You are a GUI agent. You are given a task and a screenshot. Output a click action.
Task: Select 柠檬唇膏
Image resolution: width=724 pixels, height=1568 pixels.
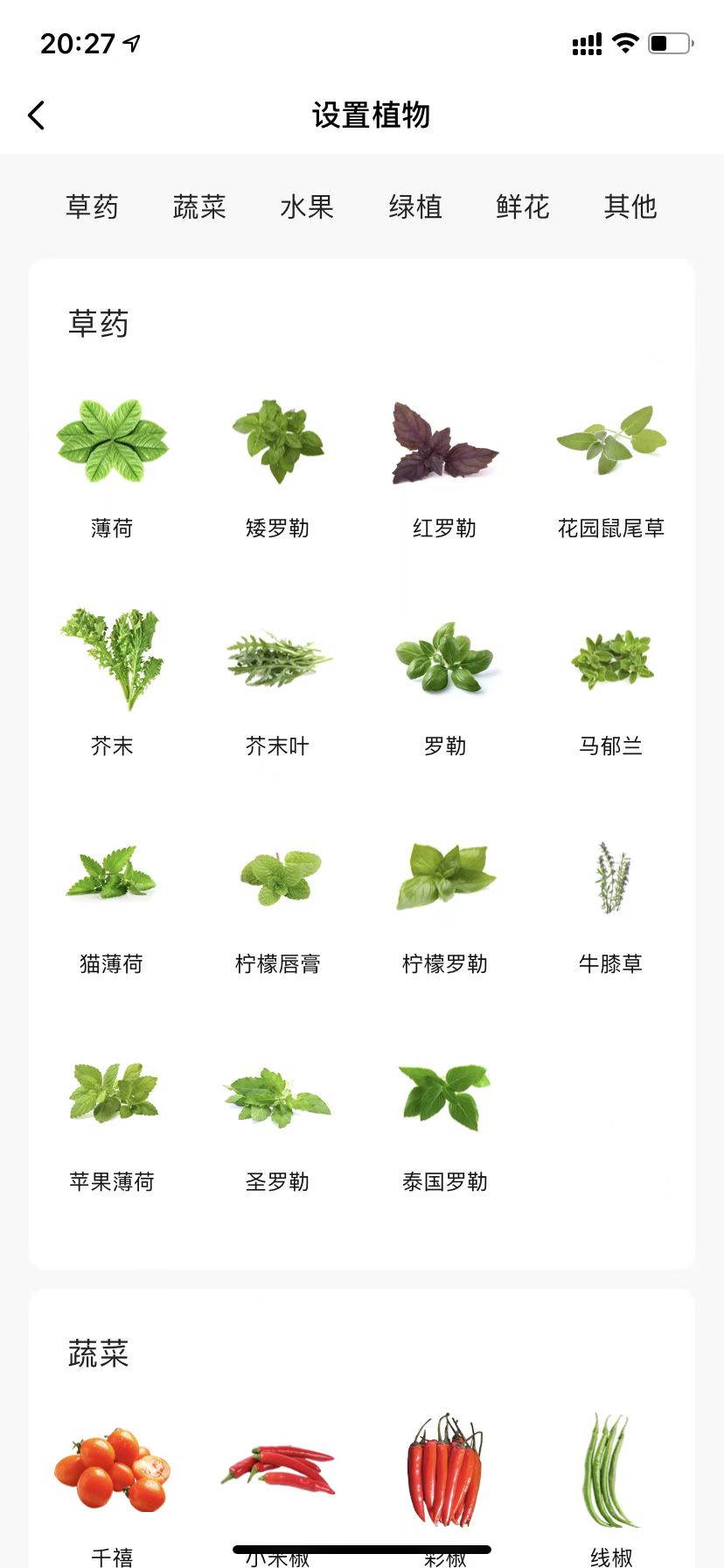click(x=278, y=899)
